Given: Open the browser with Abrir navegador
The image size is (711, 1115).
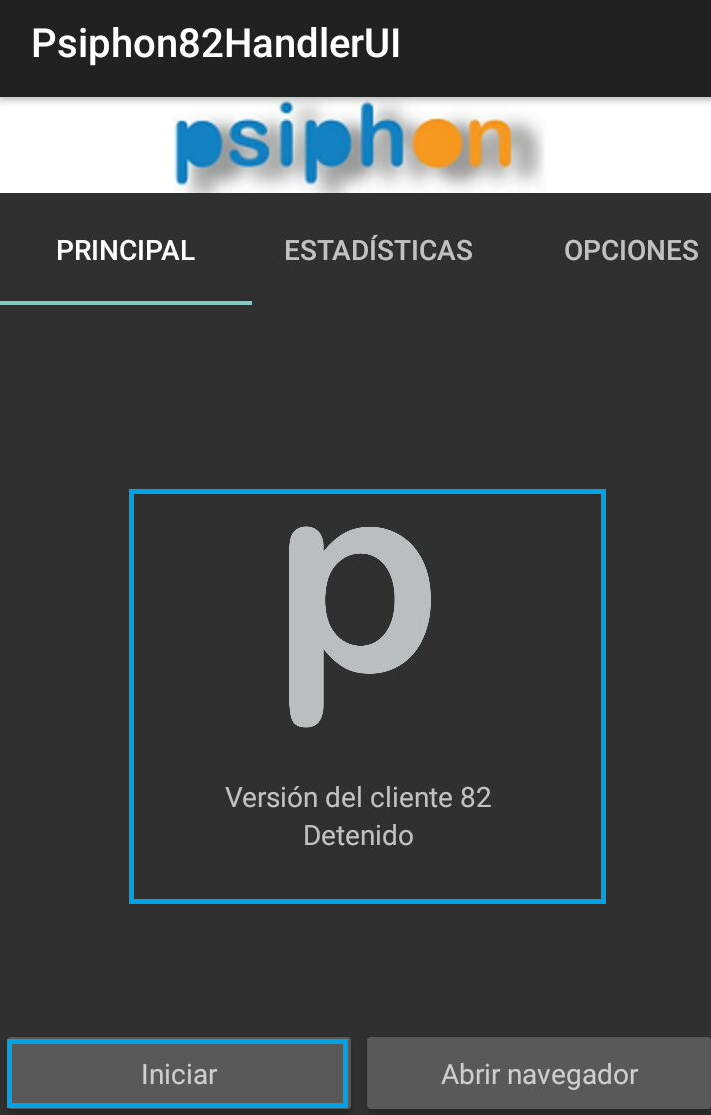Looking at the screenshot, I should pos(539,1074).
